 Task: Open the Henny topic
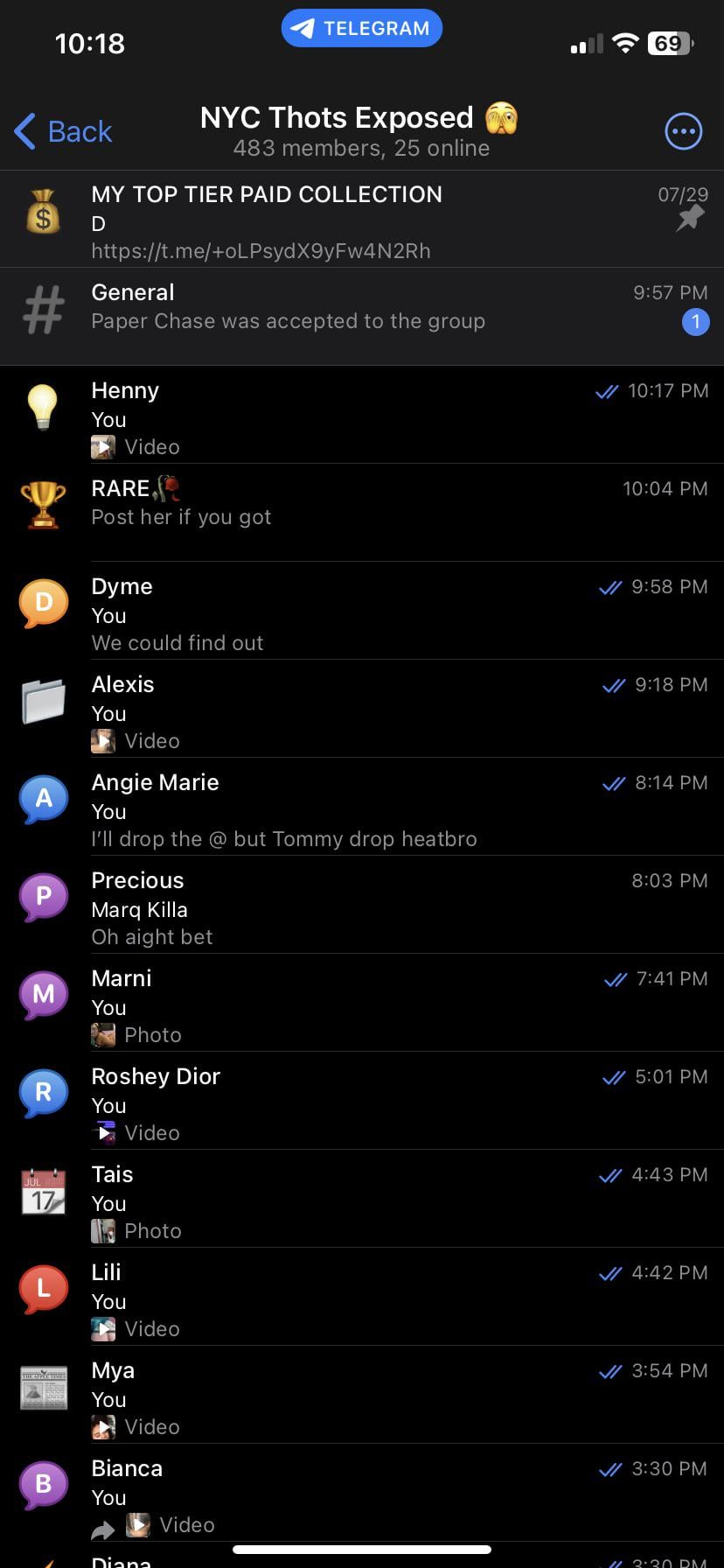362,416
